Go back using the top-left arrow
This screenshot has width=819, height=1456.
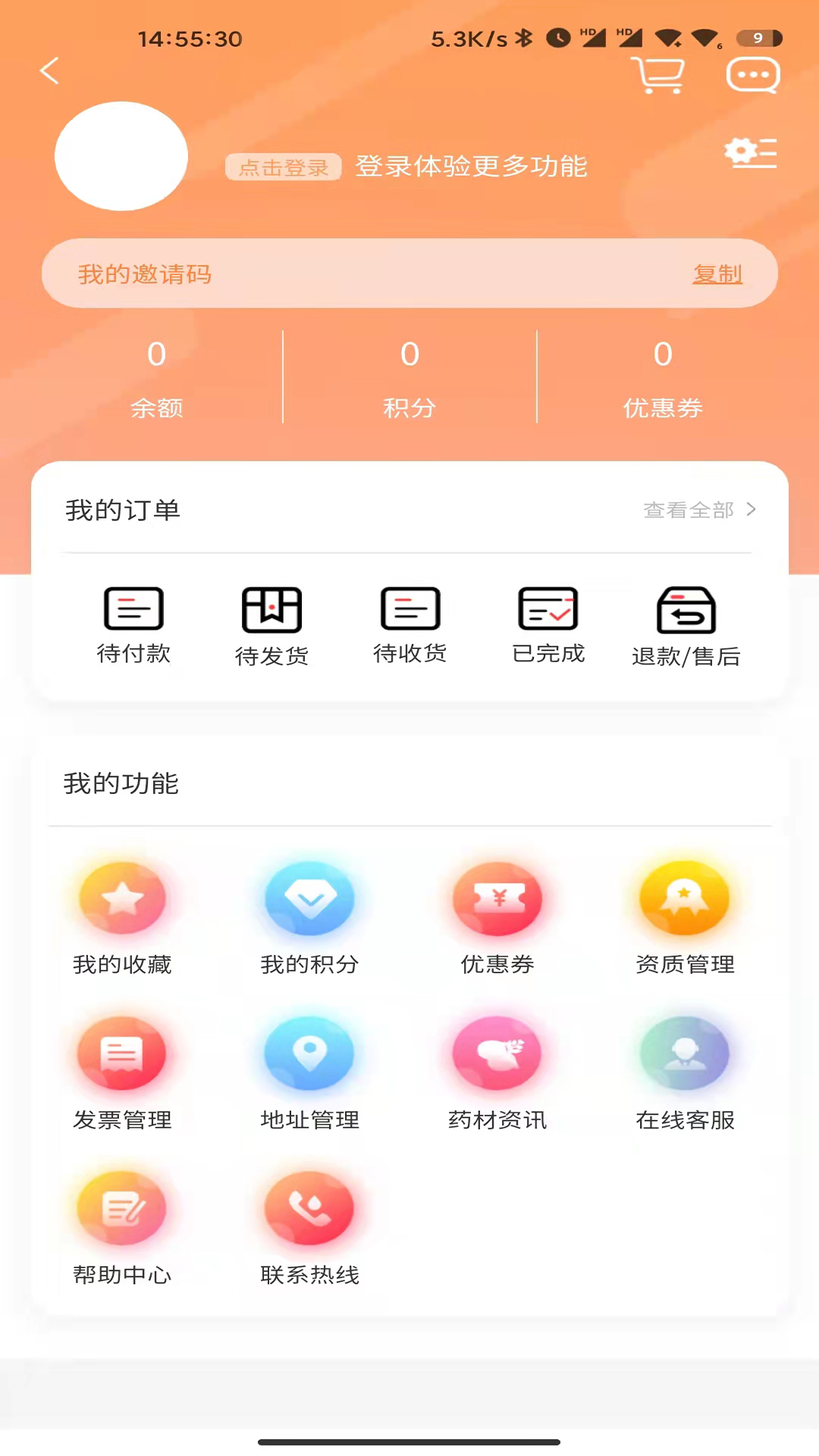click(50, 71)
